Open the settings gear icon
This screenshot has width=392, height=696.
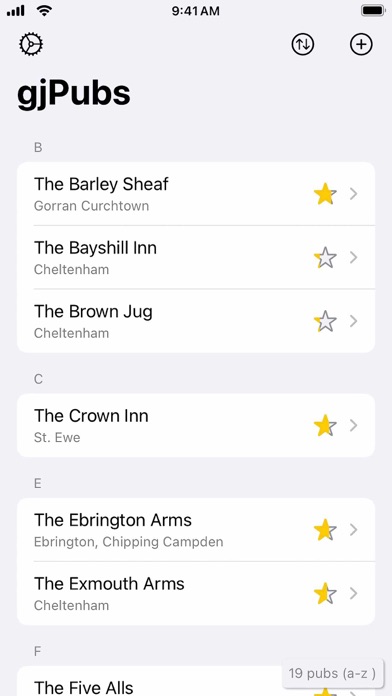(x=31, y=44)
